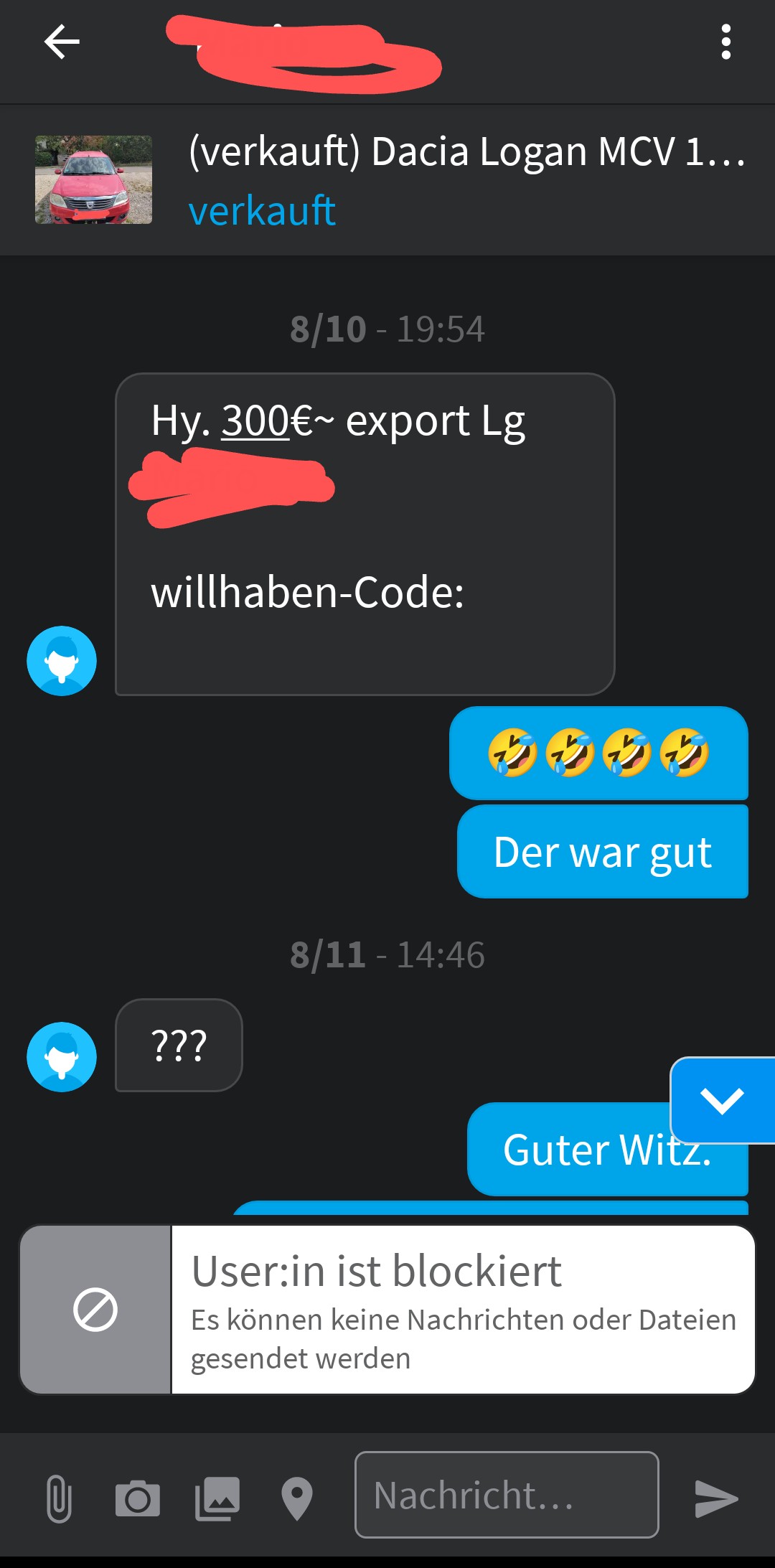Open the three-dot overflow menu
Image resolution: width=775 pixels, height=1568 pixels.
point(725,42)
